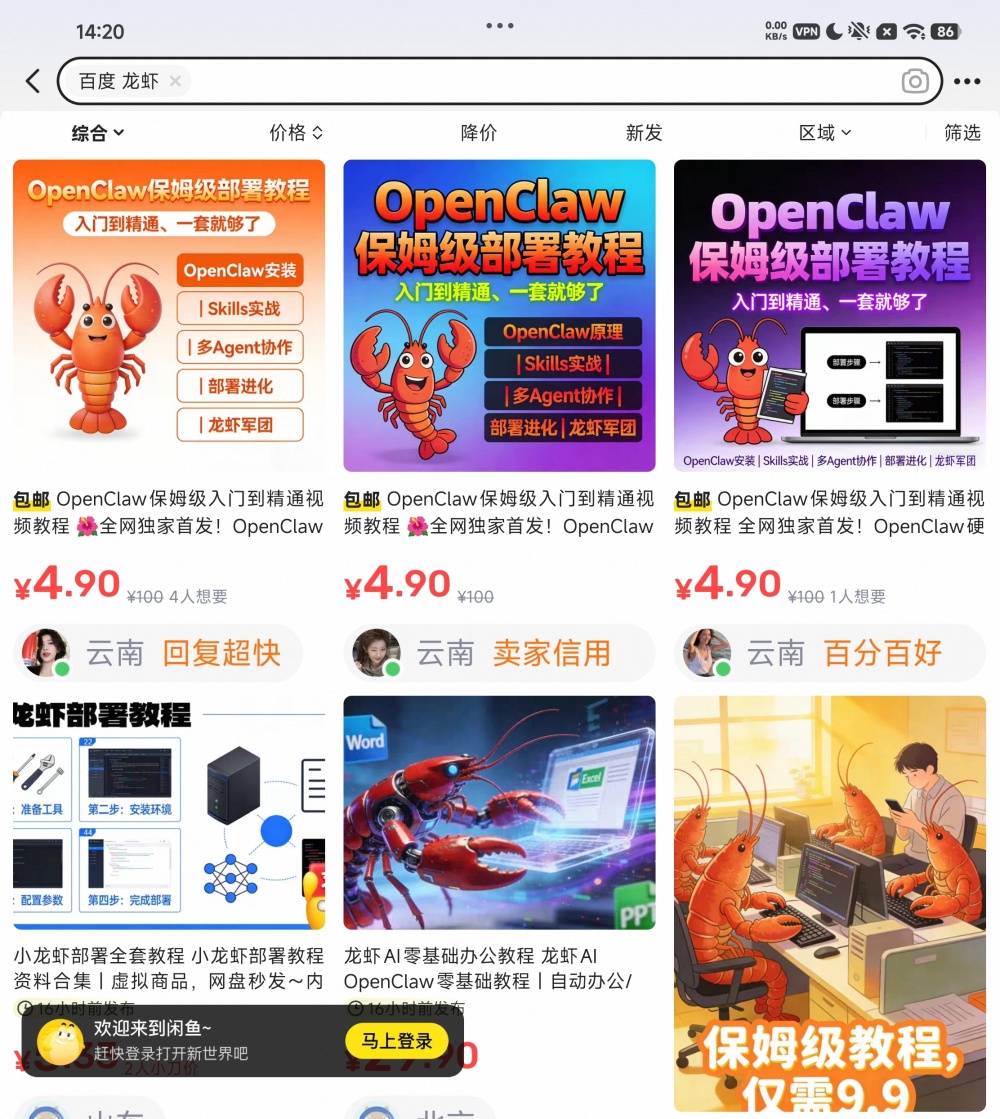Tap the back arrow to leave search results

pyautogui.click(x=31, y=82)
